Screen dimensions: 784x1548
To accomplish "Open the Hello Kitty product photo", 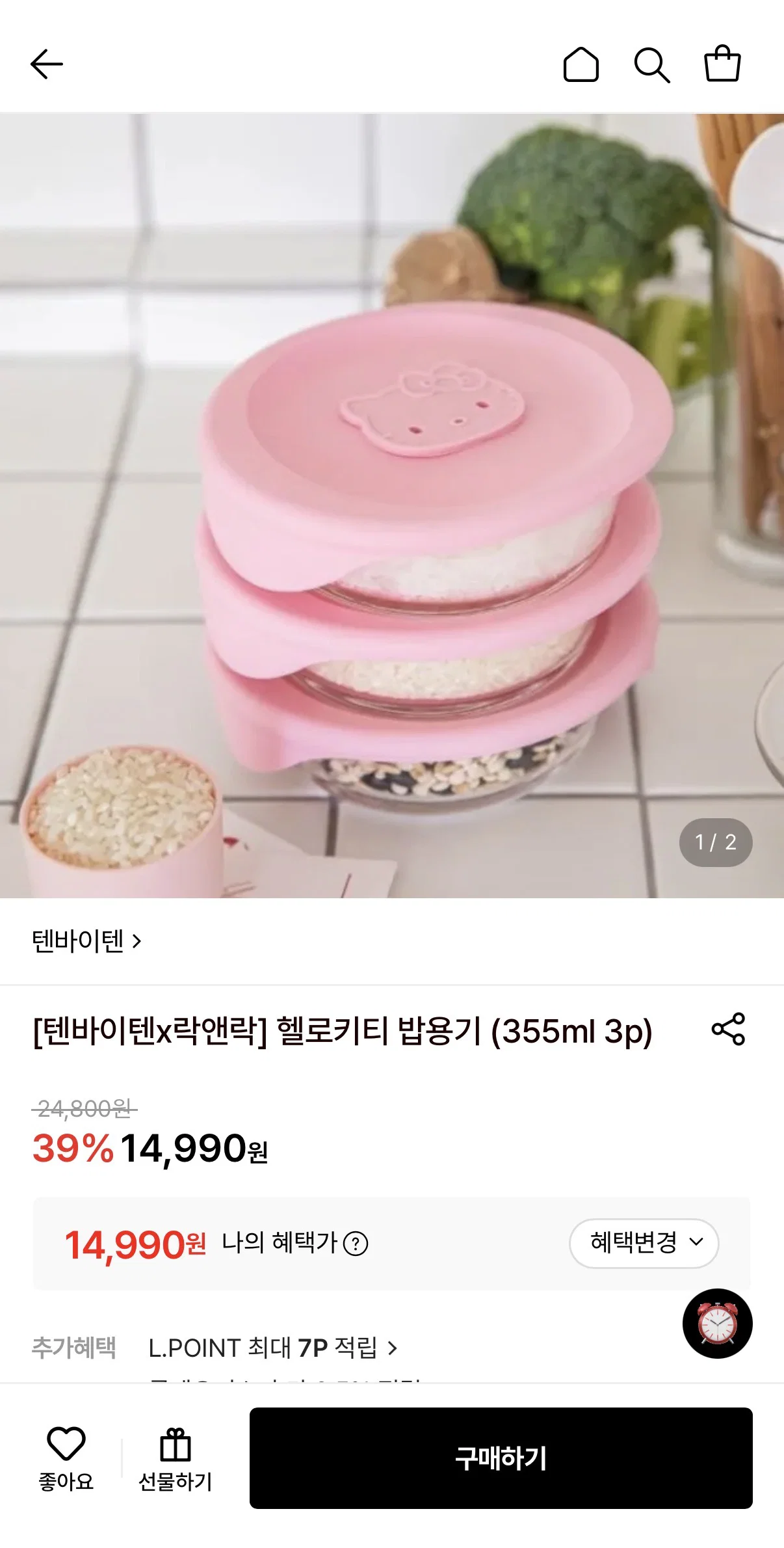I will click(x=392, y=506).
